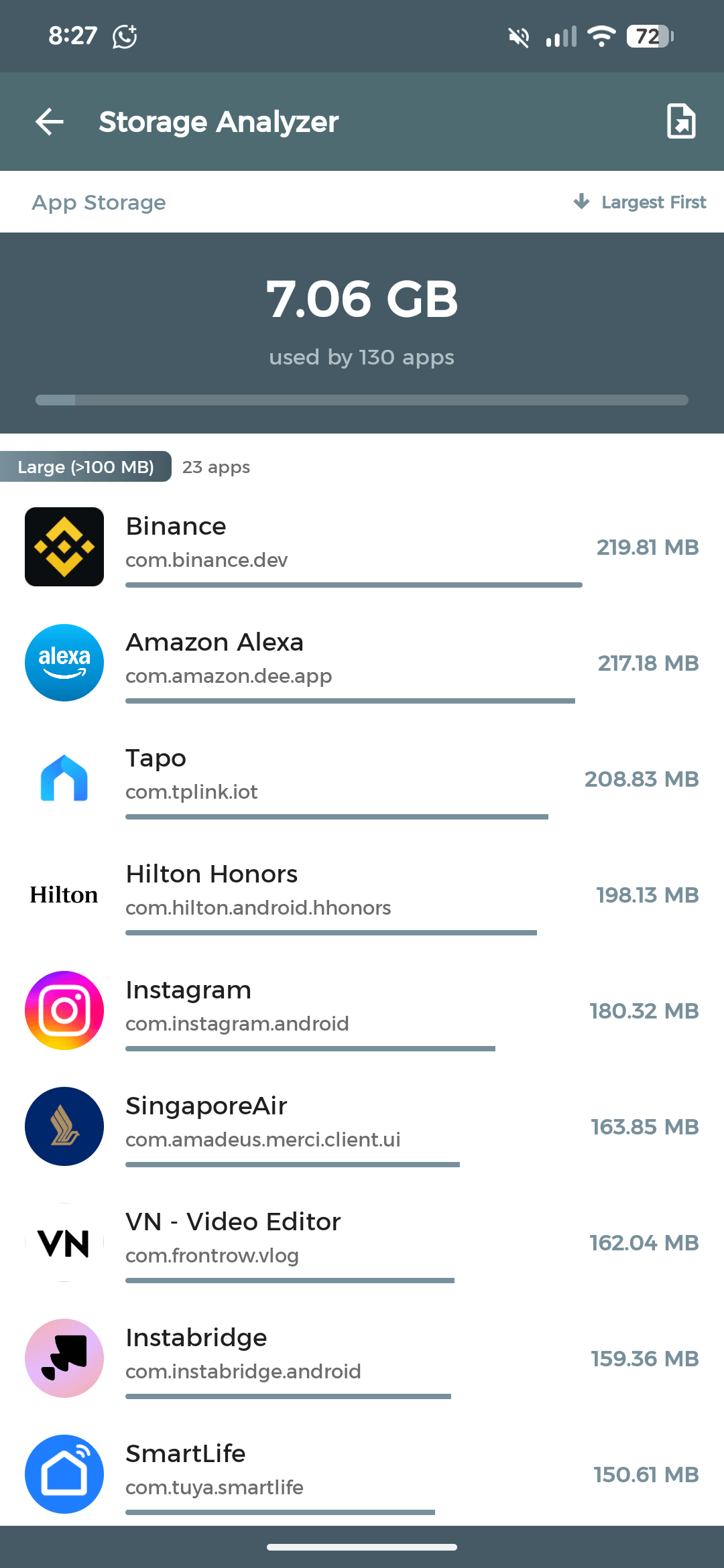Tap the Amazon Alexa app icon
724x1568 pixels.
[x=64, y=662]
